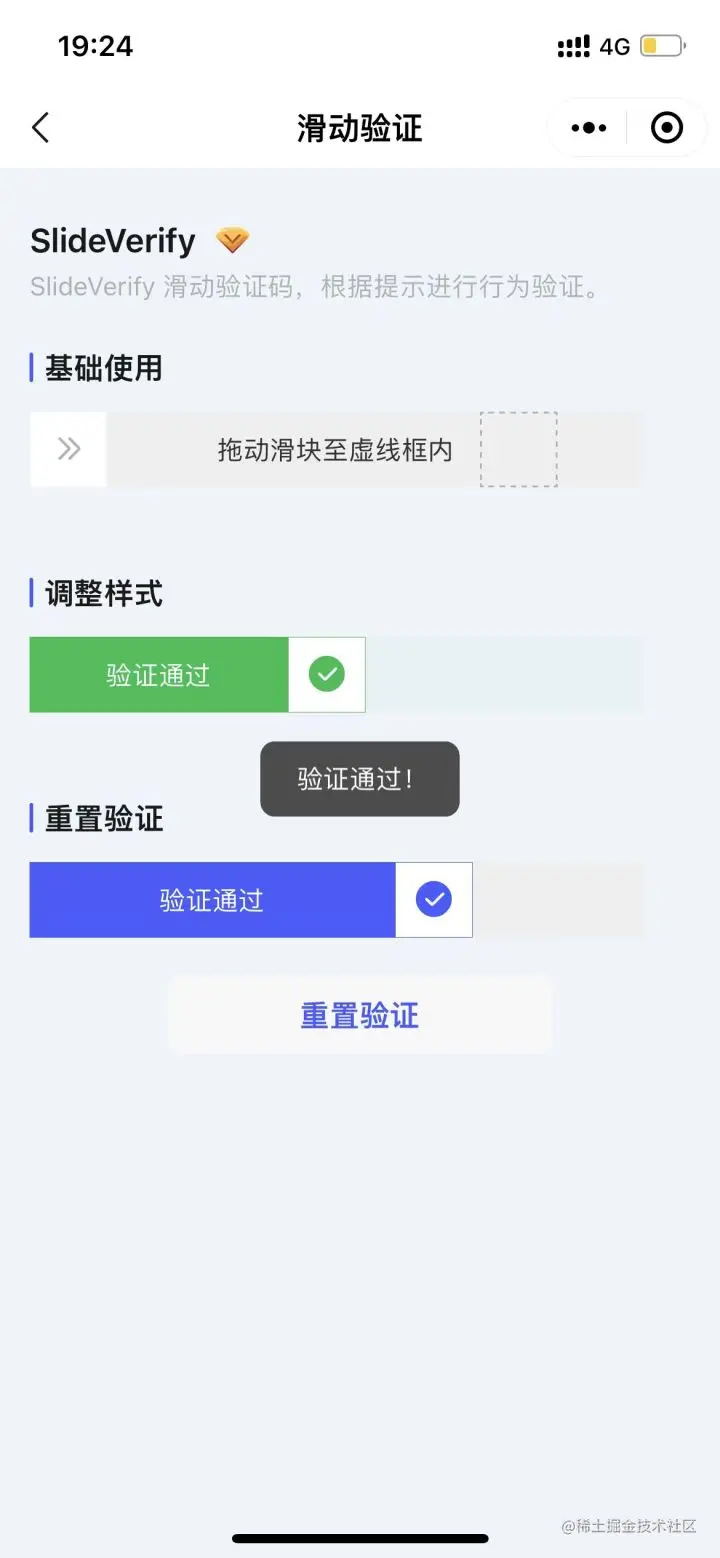720x1558 pixels.
Task: Tap the blue check slider handle
Action: (x=433, y=899)
